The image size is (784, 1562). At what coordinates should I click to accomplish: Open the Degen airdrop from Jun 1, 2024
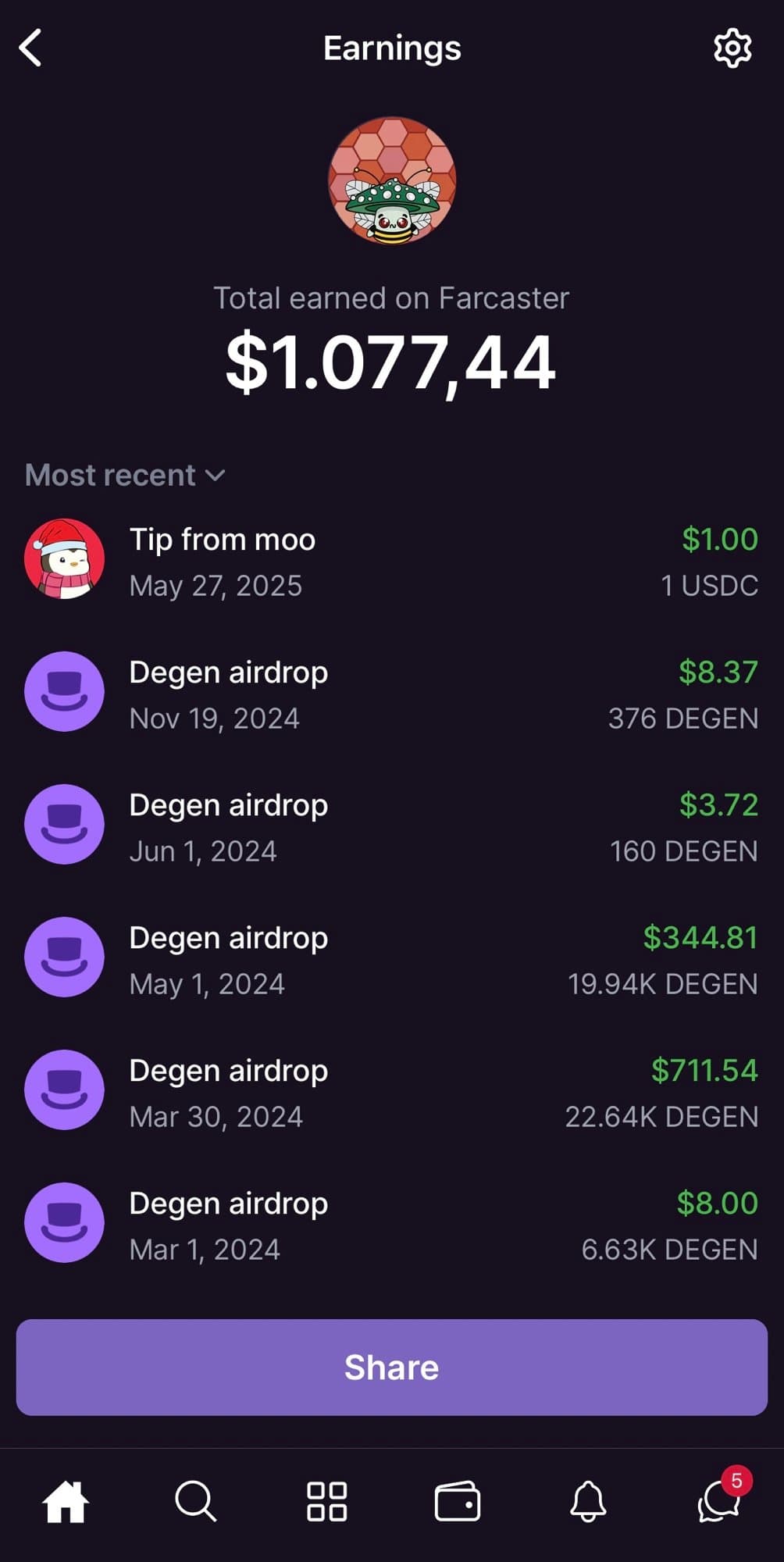coord(390,826)
